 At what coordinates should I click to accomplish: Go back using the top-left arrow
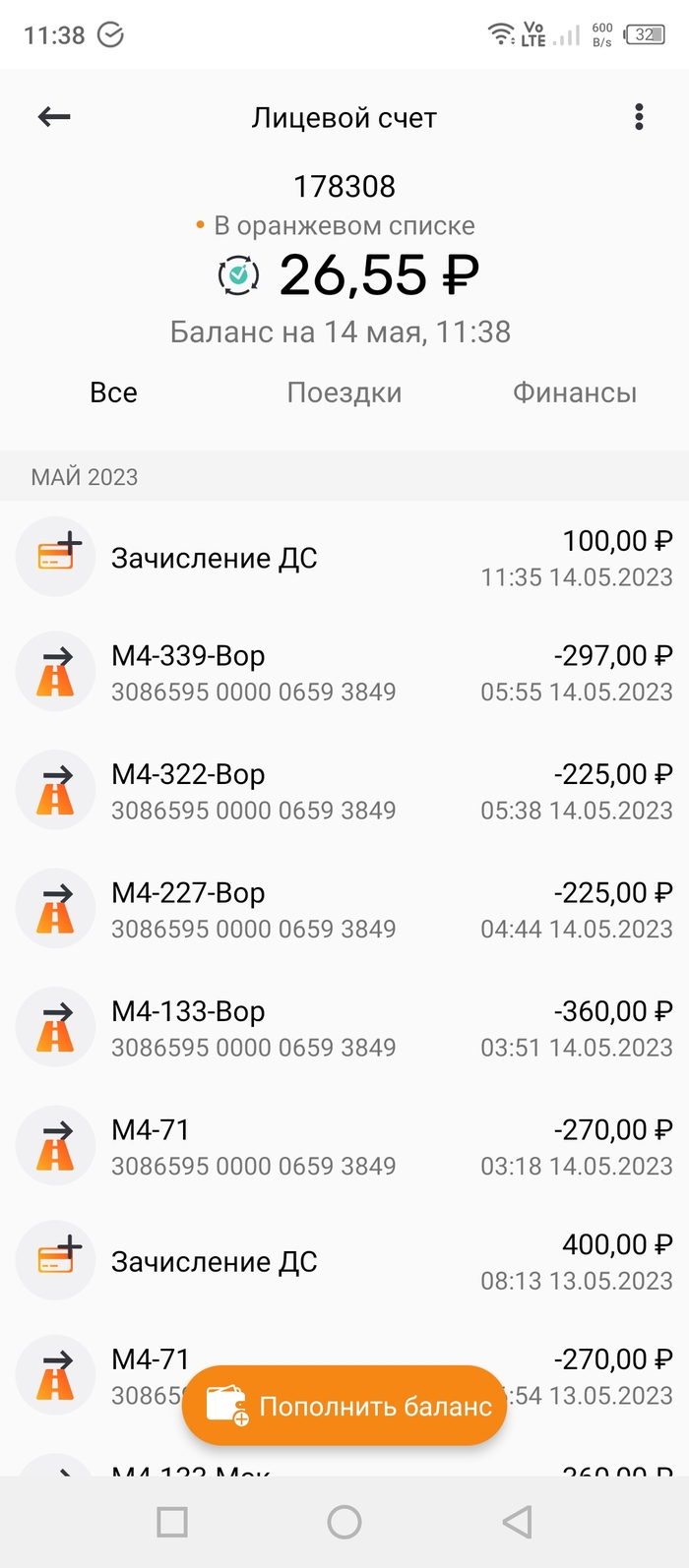[54, 118]
